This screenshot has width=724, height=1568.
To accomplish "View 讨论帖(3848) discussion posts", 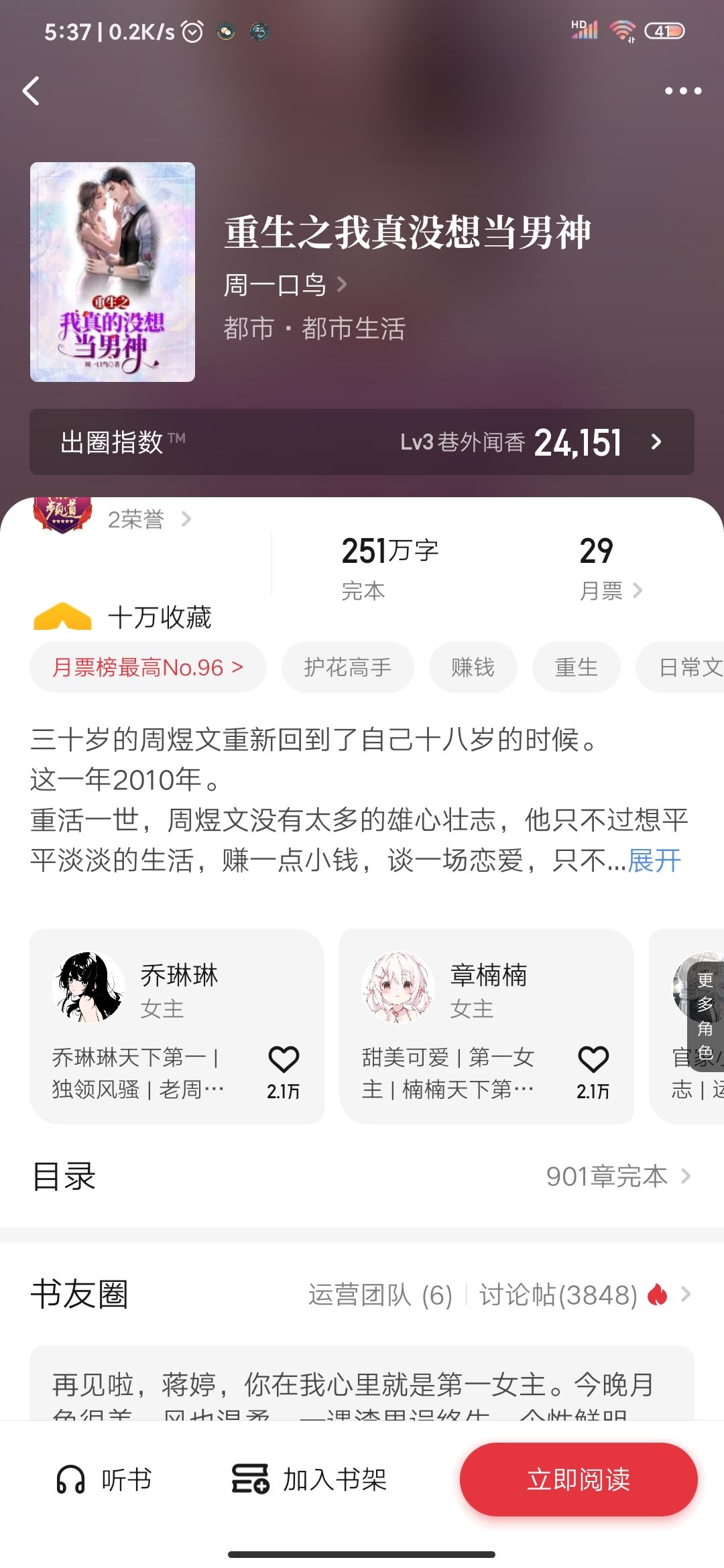I will pyautogui.click(x=558, y=1295).
